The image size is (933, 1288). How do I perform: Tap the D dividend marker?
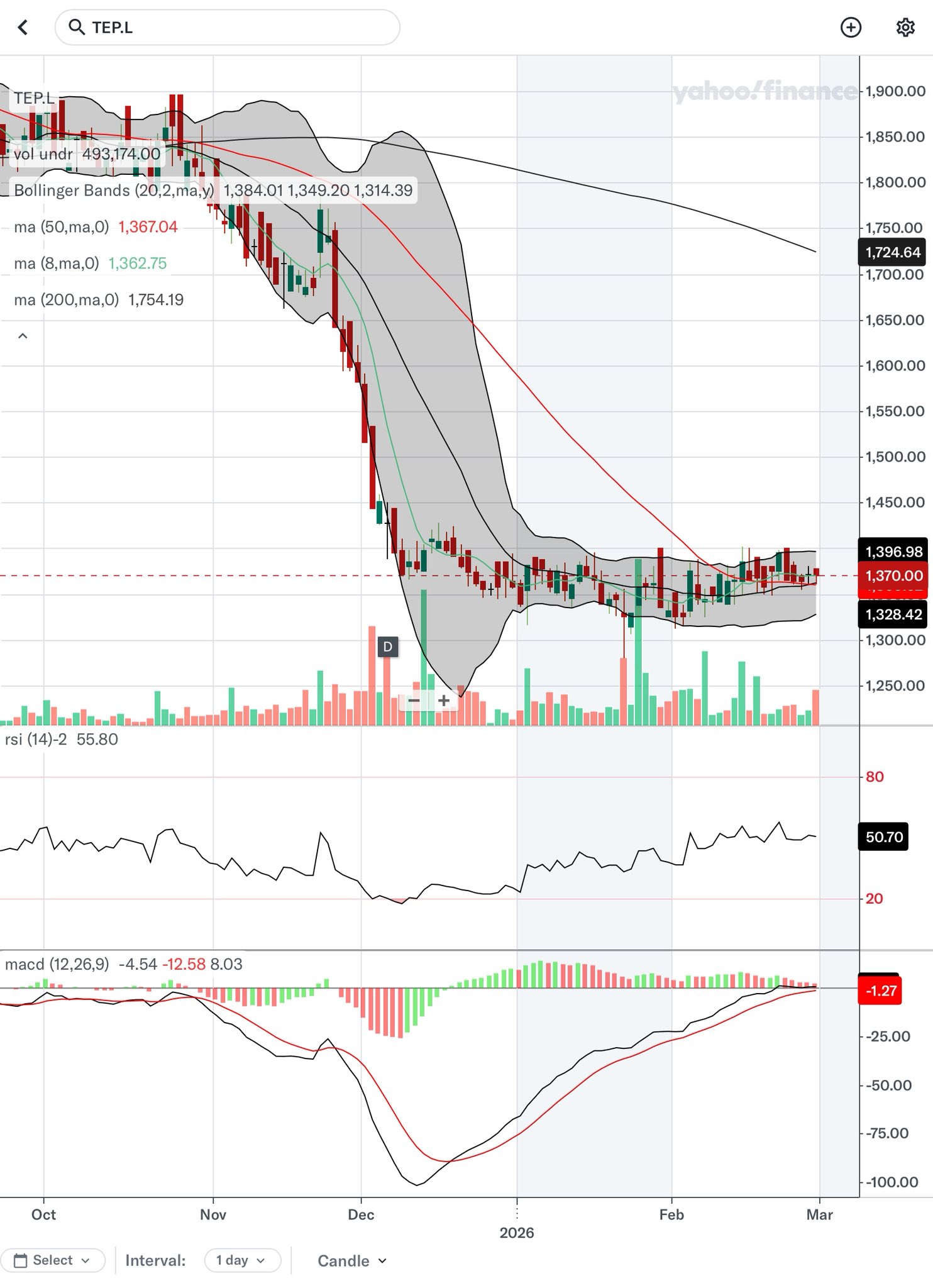(x=388, y=647)
